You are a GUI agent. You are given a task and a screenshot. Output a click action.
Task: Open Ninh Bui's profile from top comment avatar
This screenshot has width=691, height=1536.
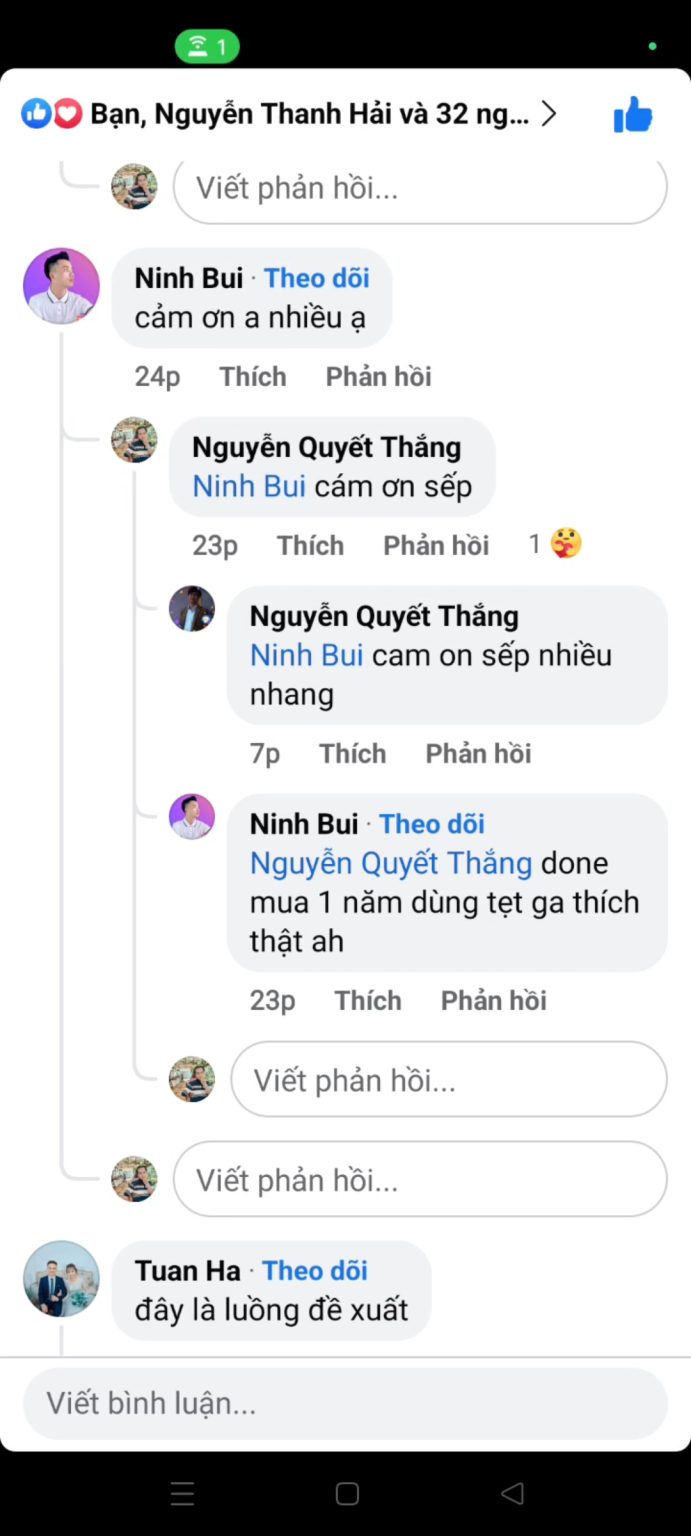[61, 286]
